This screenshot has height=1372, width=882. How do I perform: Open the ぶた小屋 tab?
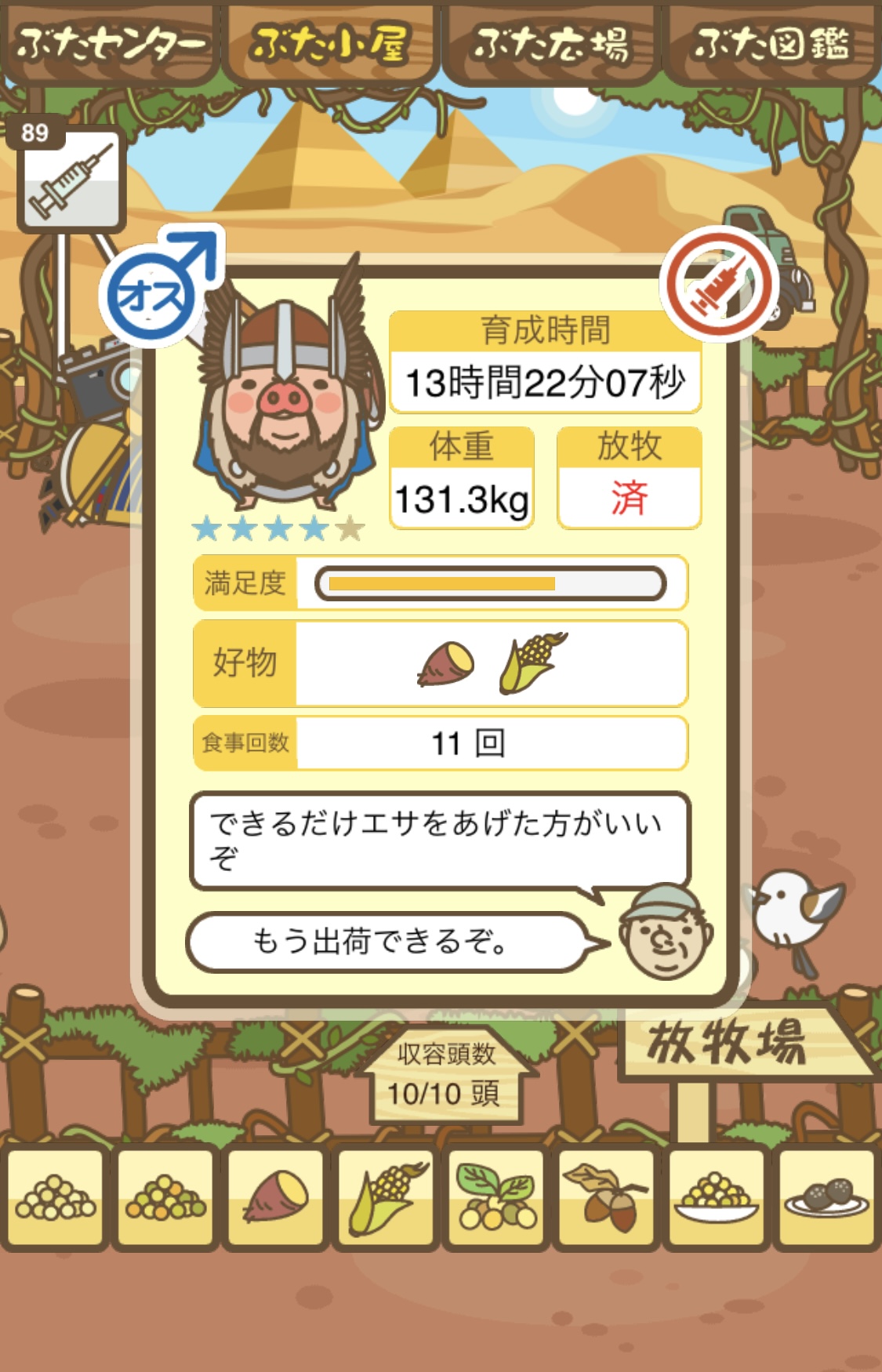(331, 43)
